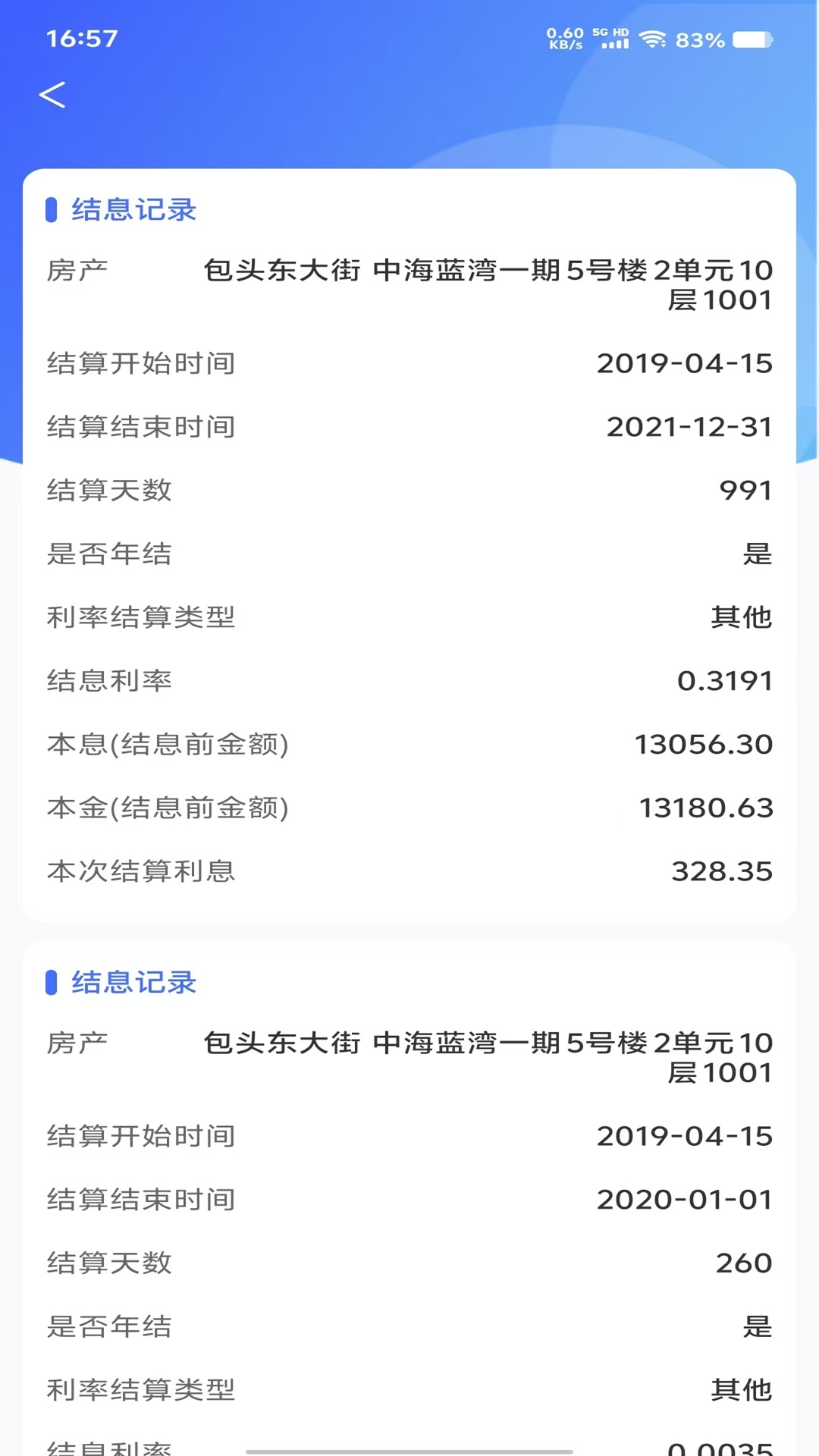819x1456 pixels.
Task: Tap 利率结算类型 in second record
Action: tap(140, 1391)
